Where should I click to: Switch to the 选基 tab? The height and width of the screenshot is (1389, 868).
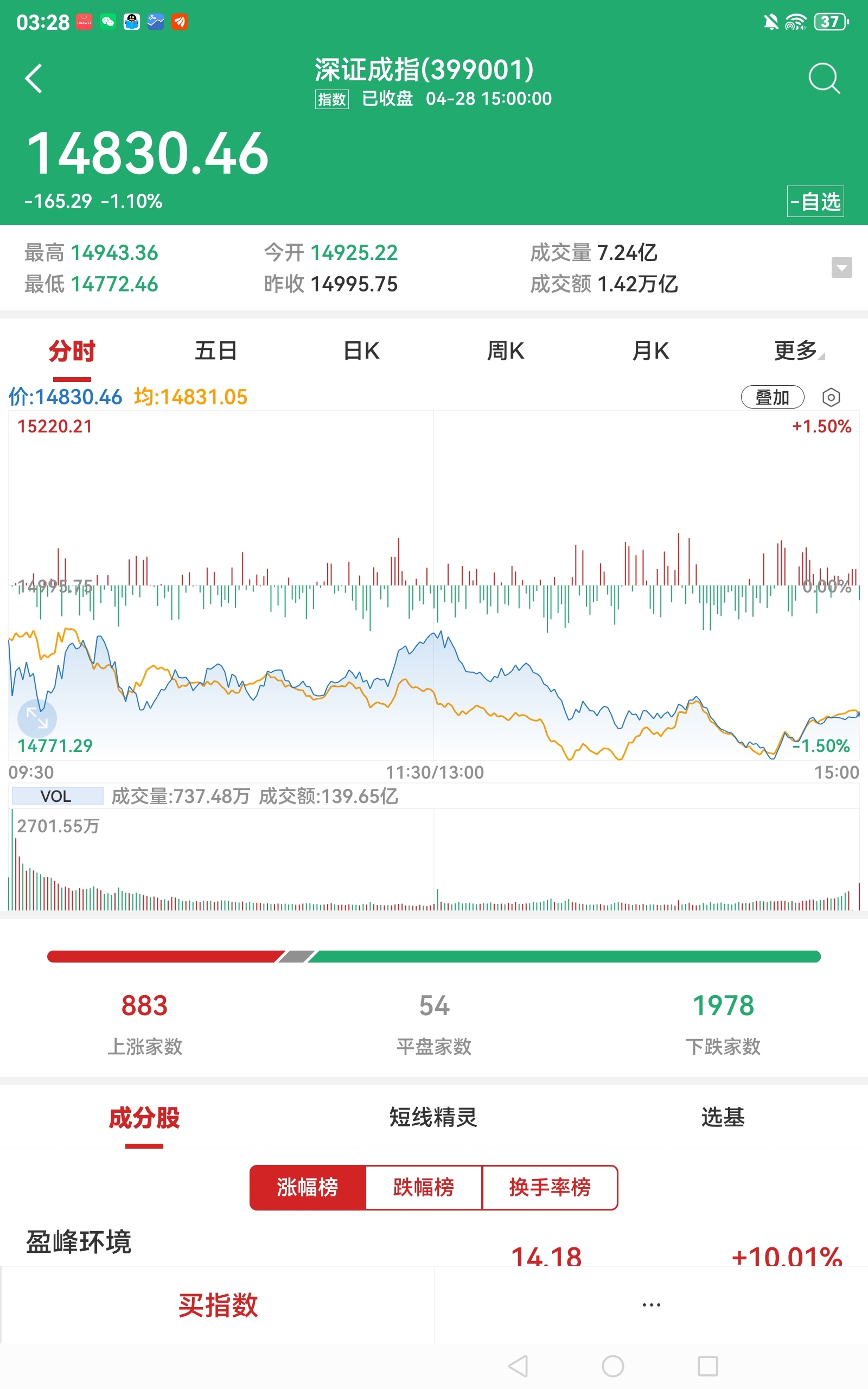tap(723, 1118)
